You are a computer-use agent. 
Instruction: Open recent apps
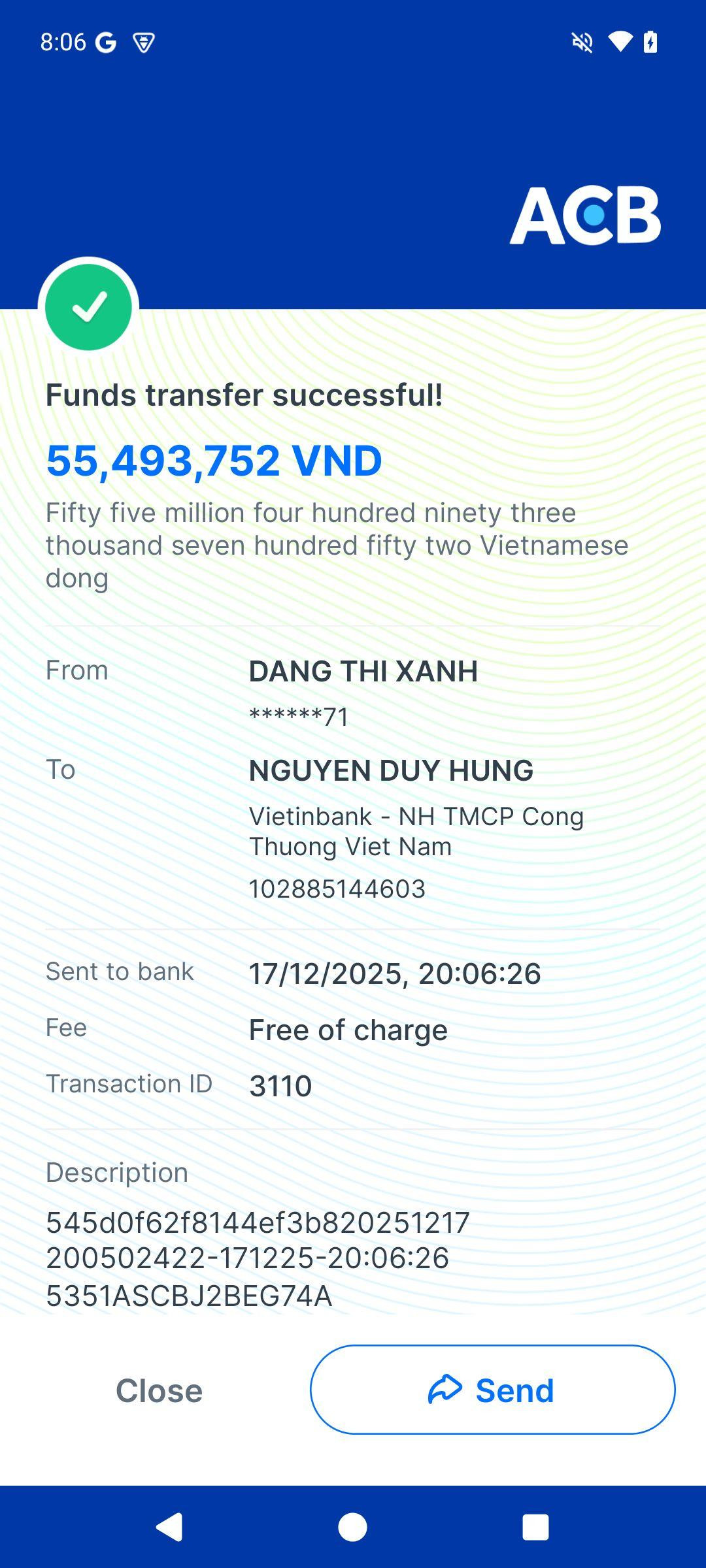(x=535, y=1527)
